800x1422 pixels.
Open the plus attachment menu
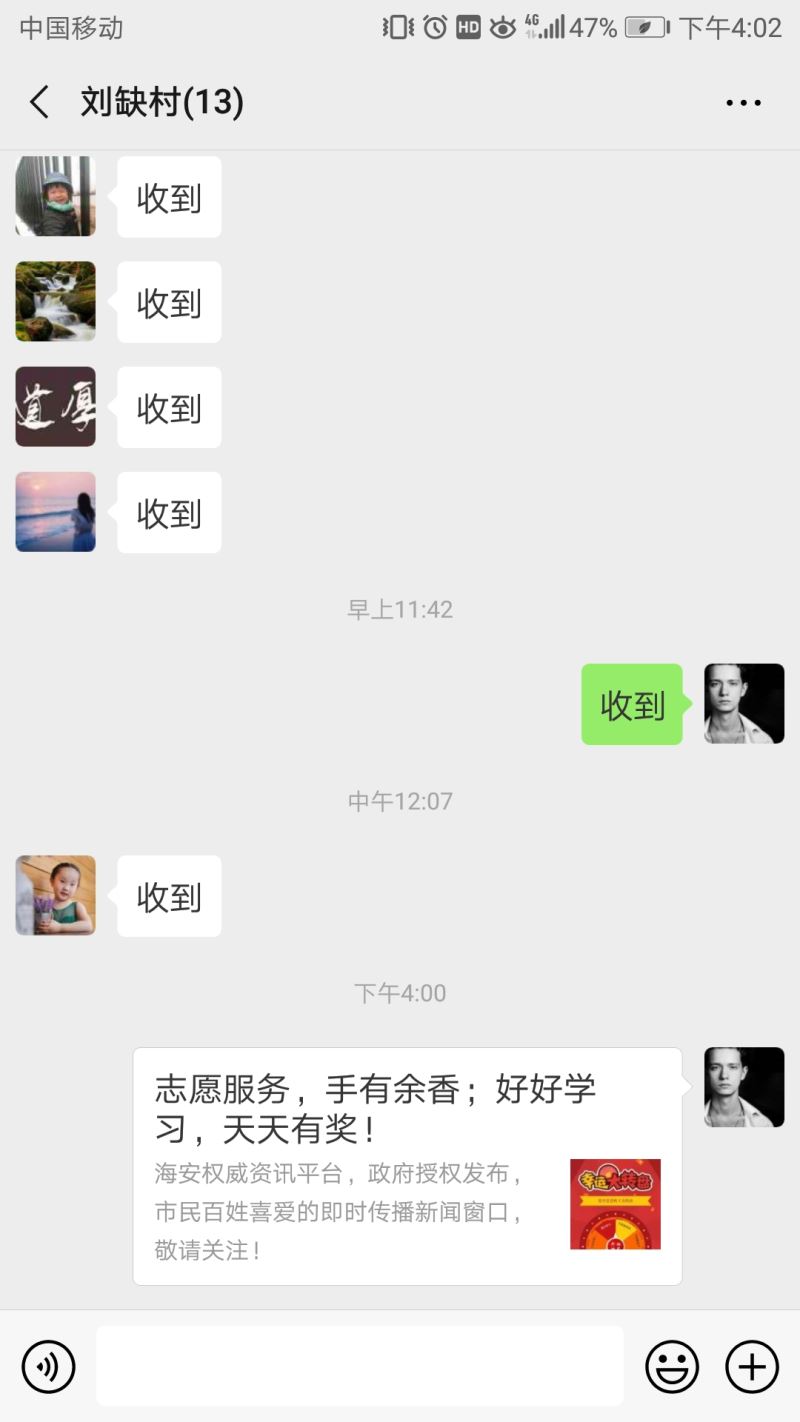pos(752,1367)
